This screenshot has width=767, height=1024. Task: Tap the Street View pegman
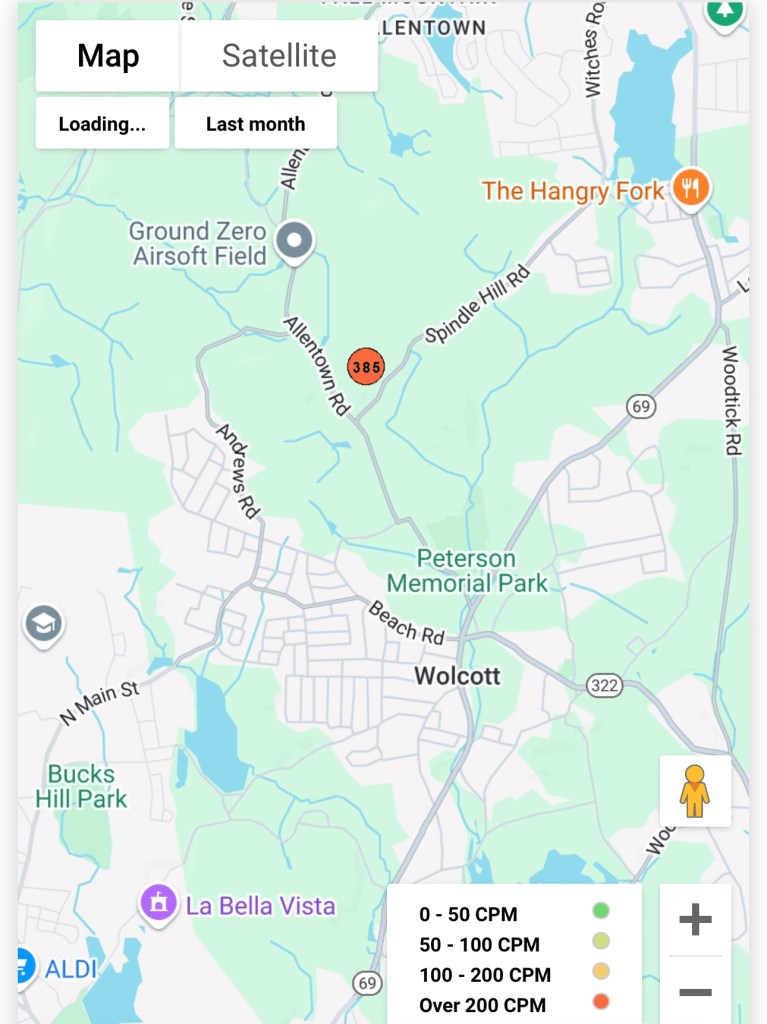(x=695, y=791)
